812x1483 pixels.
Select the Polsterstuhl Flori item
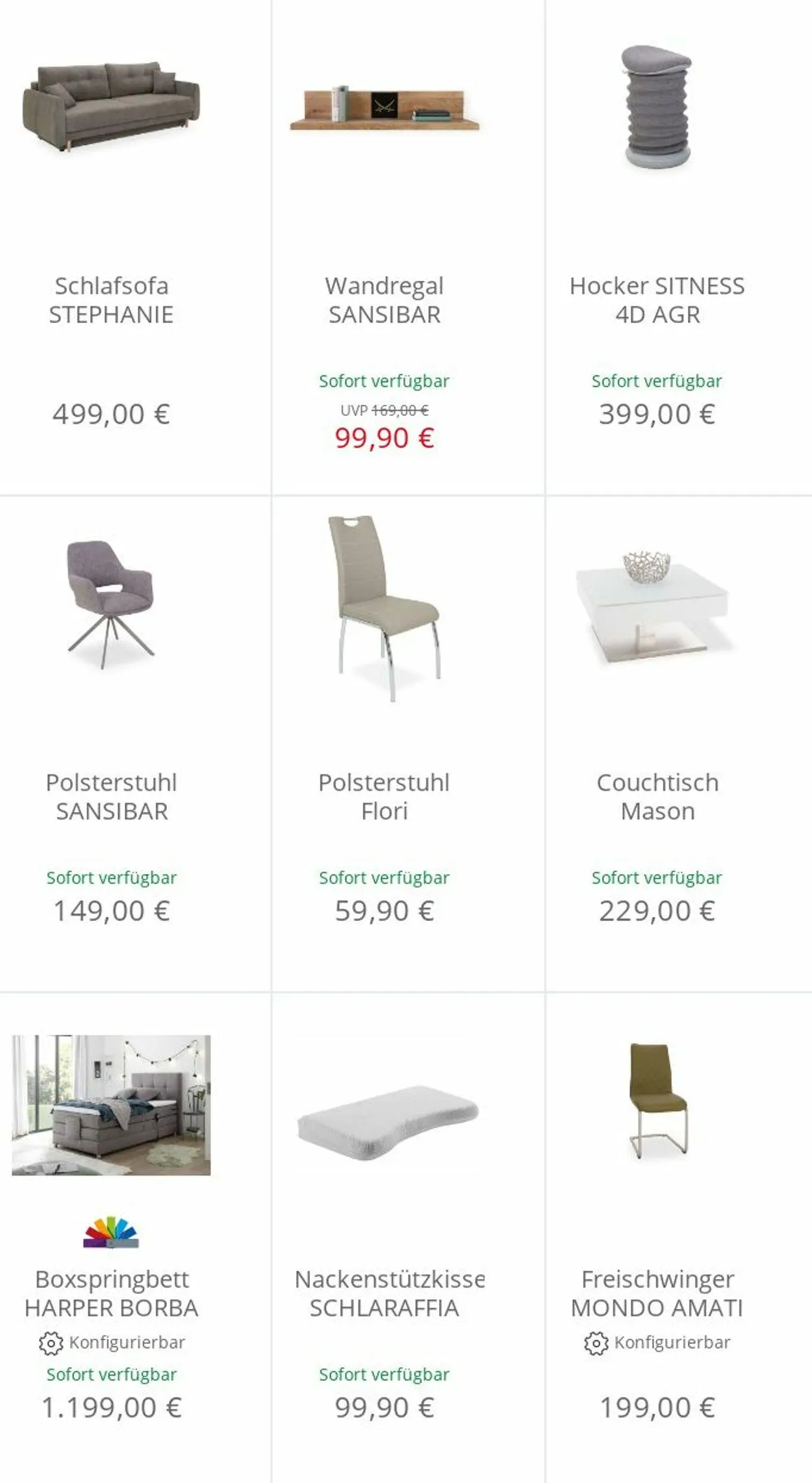[x=408, y=744]
